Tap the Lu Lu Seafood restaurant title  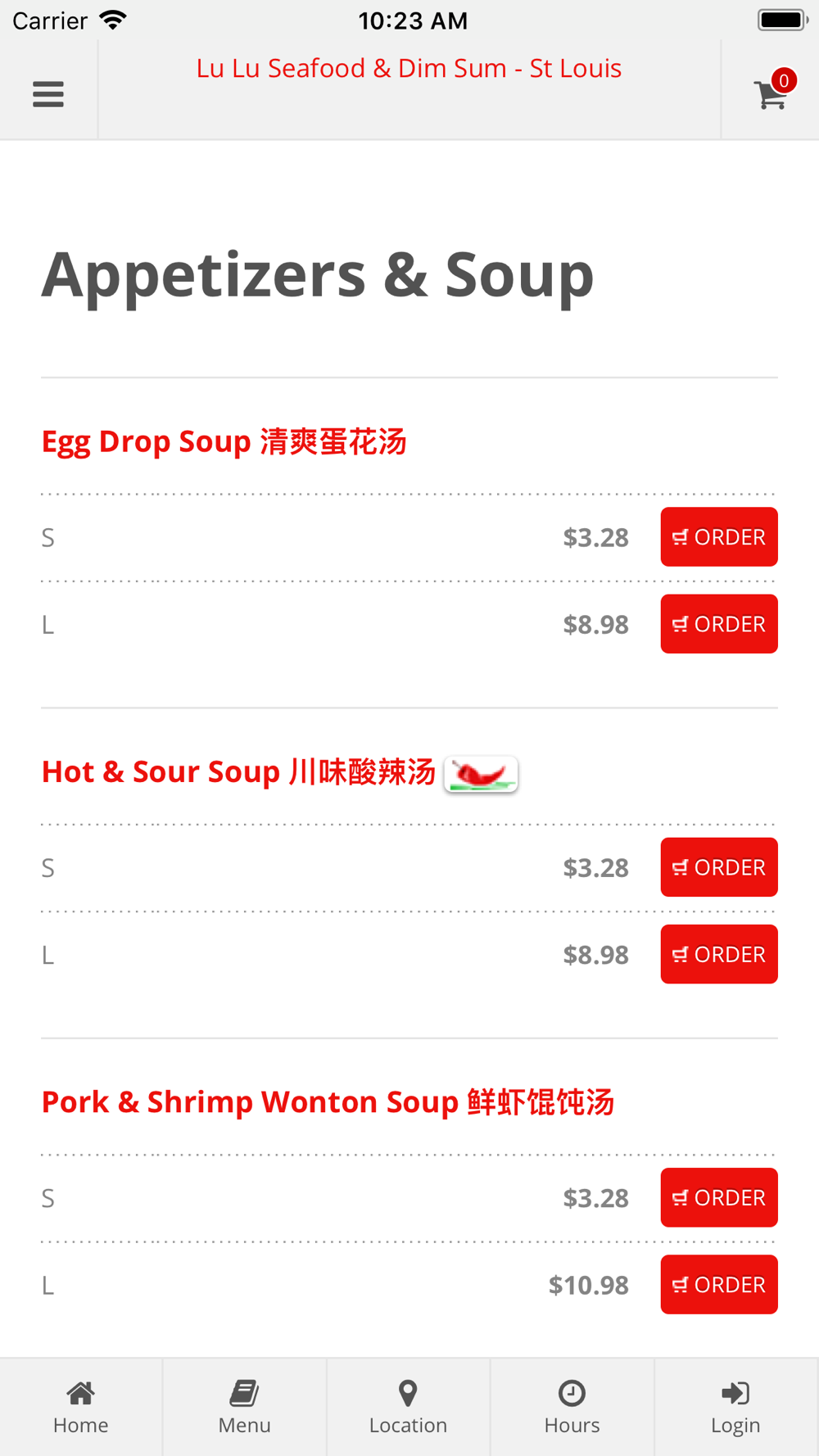tap(409, 68)
